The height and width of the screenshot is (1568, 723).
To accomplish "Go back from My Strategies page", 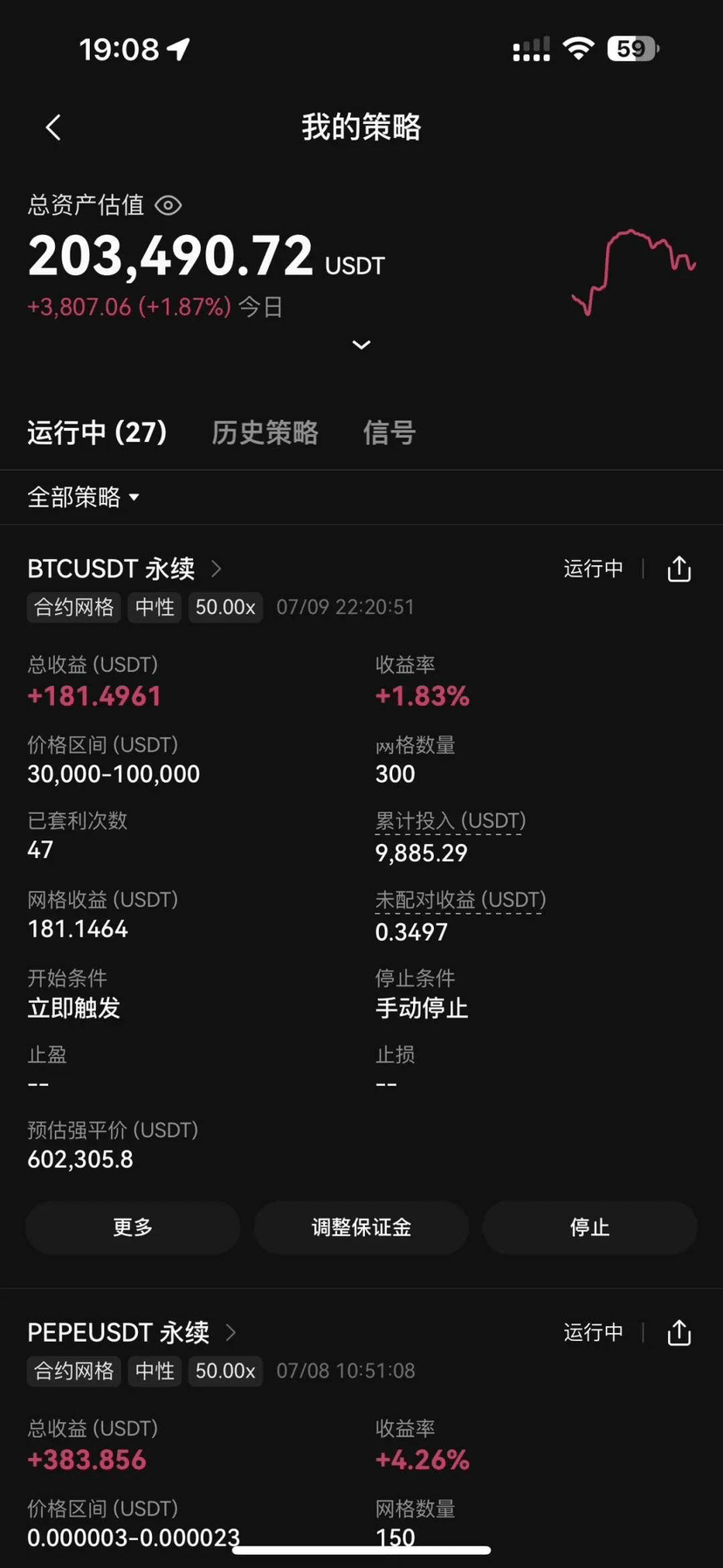I will (53, 128).
